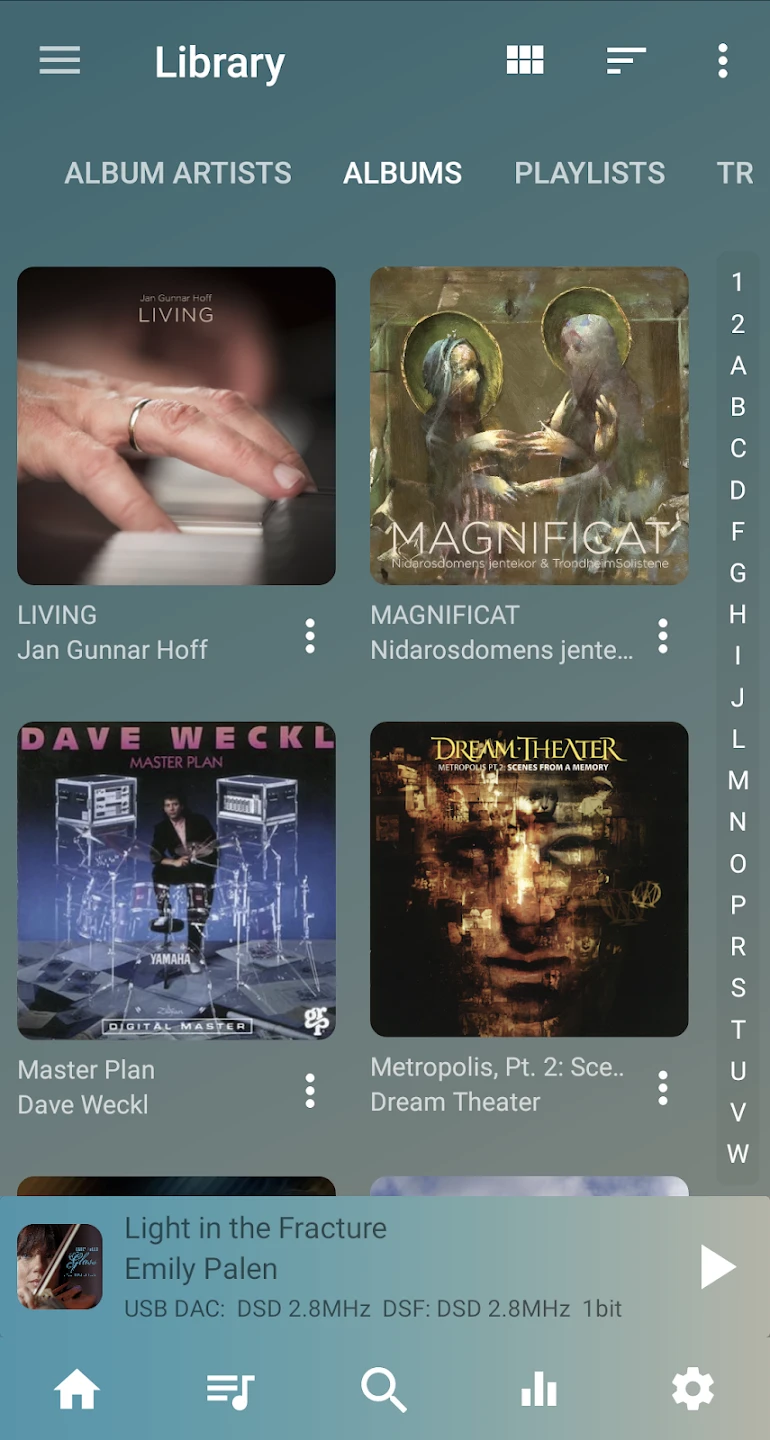Open options menu for LIVING album
This screenshot has width=770, height=1440.
(x=310, y=636)
